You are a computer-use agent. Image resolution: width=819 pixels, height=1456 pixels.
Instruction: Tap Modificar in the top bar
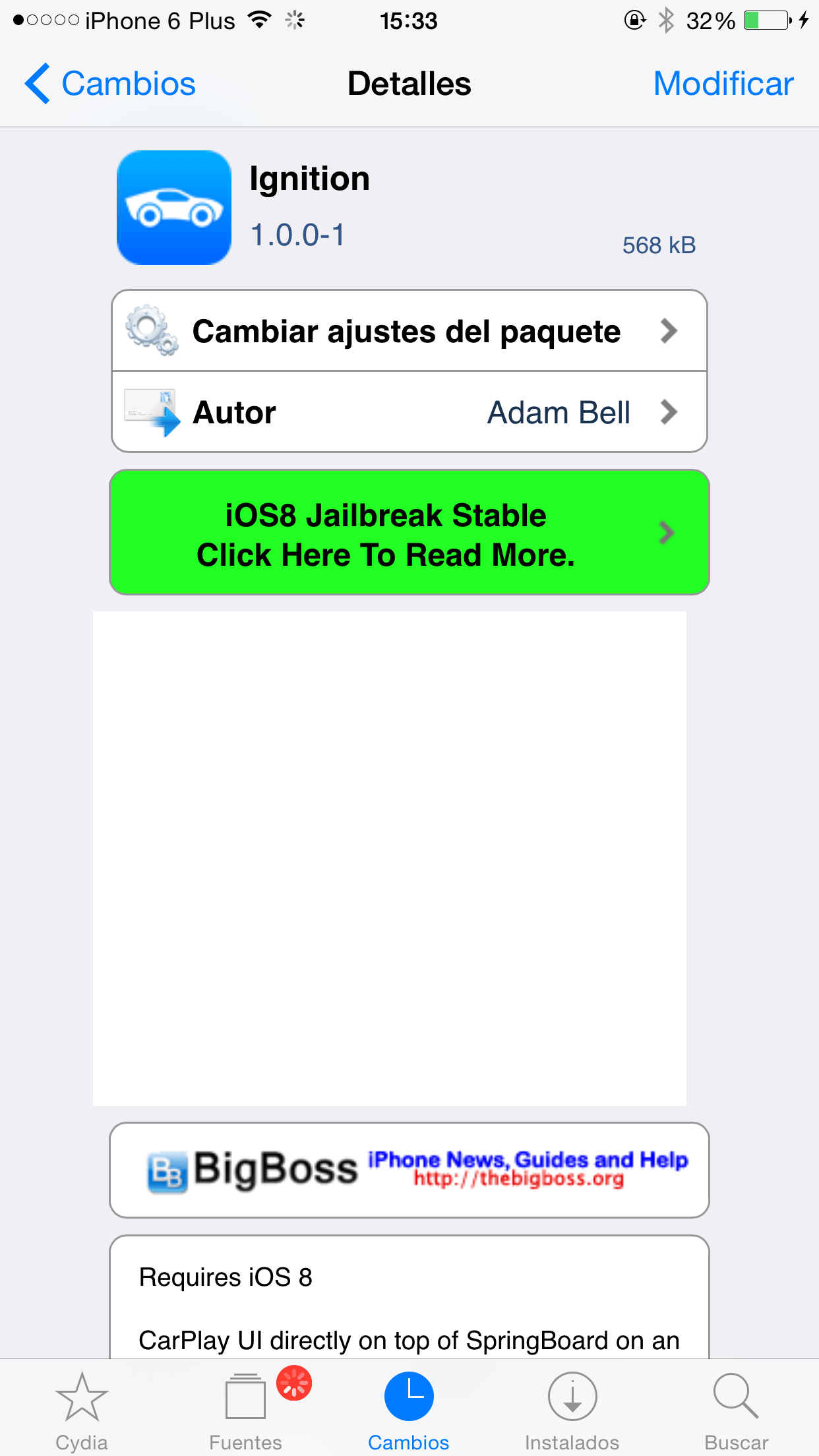[x=723, y=84]
